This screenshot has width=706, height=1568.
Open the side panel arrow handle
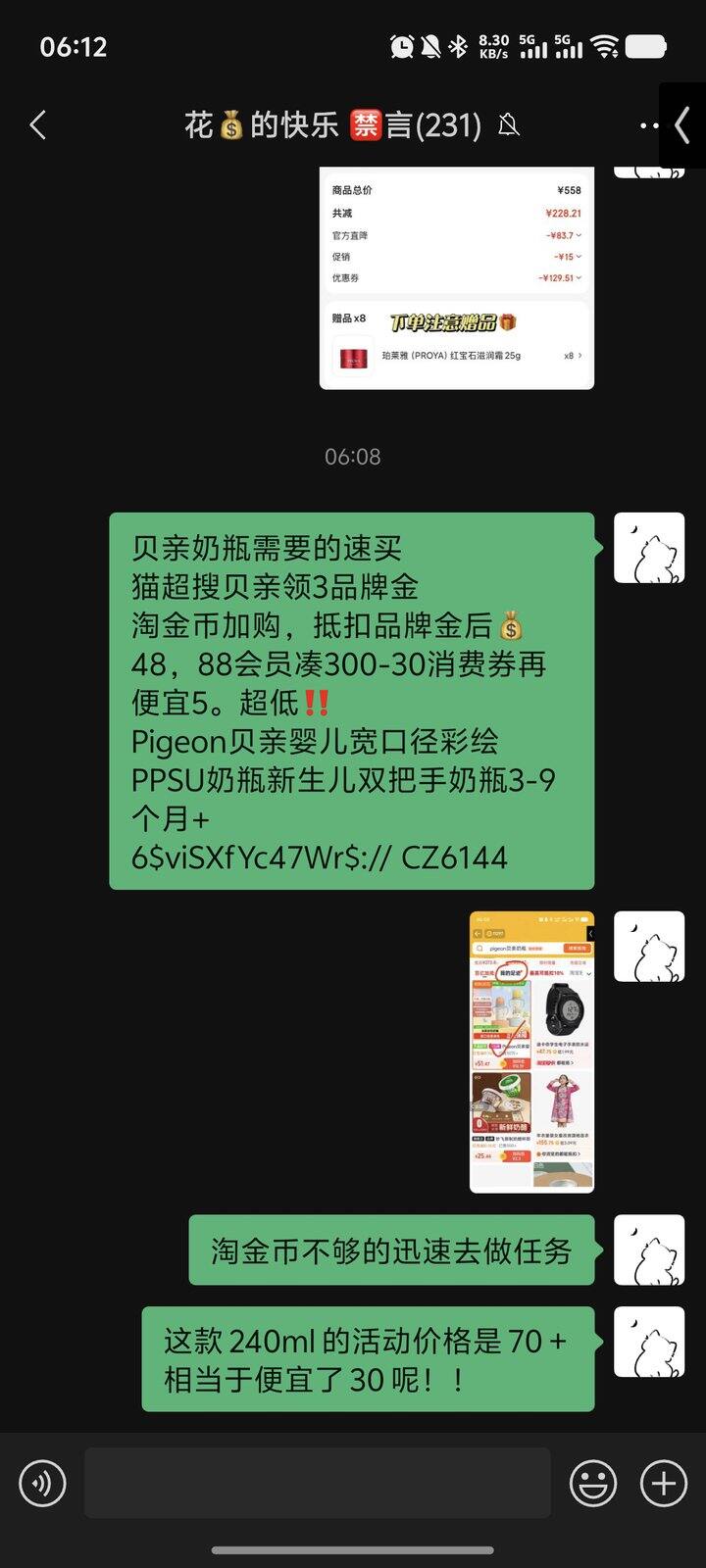(x=683, y=125)
